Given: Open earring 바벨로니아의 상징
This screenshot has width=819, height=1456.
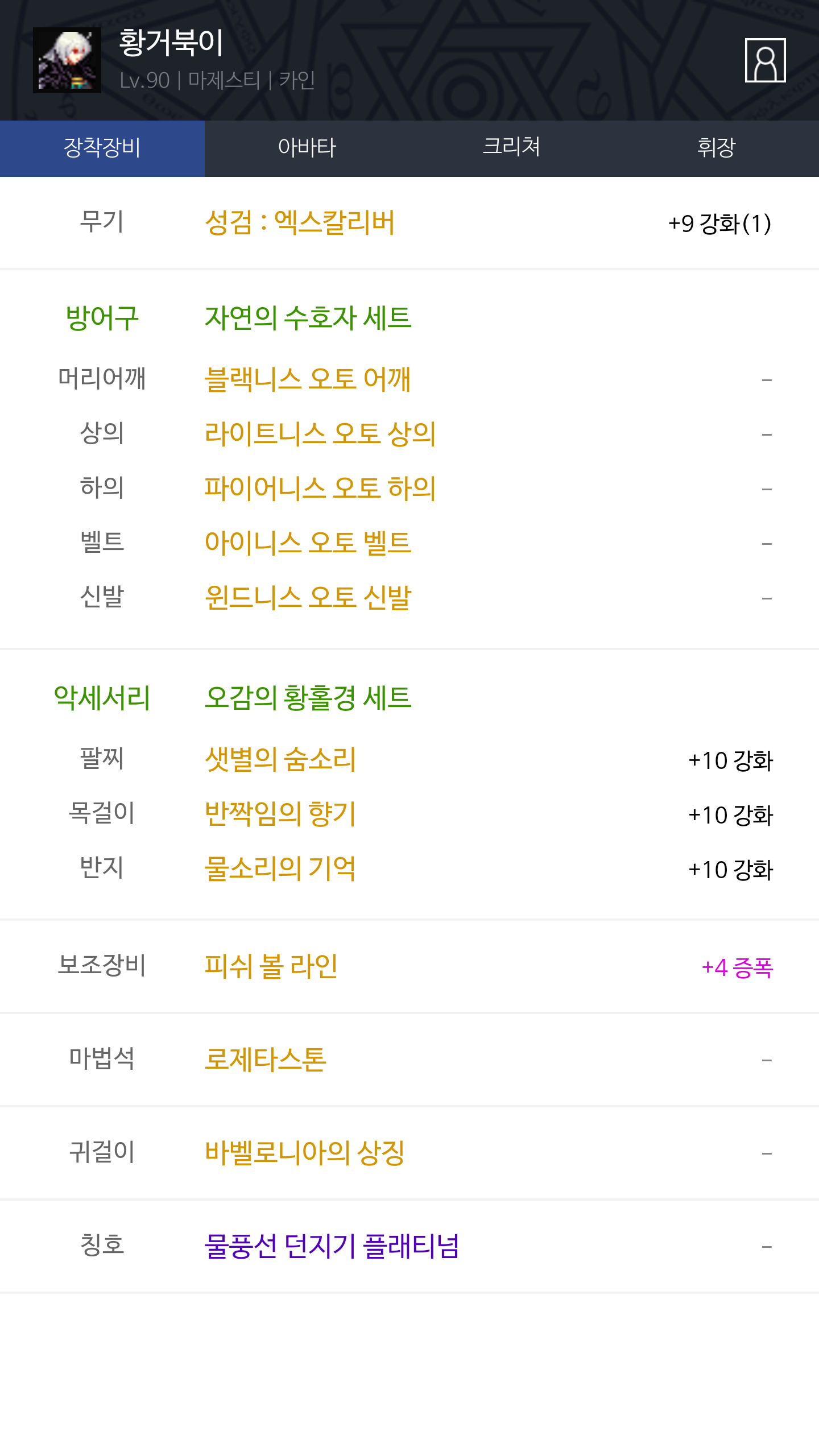Looking at the screenshot, I should tap(305, 1152).
